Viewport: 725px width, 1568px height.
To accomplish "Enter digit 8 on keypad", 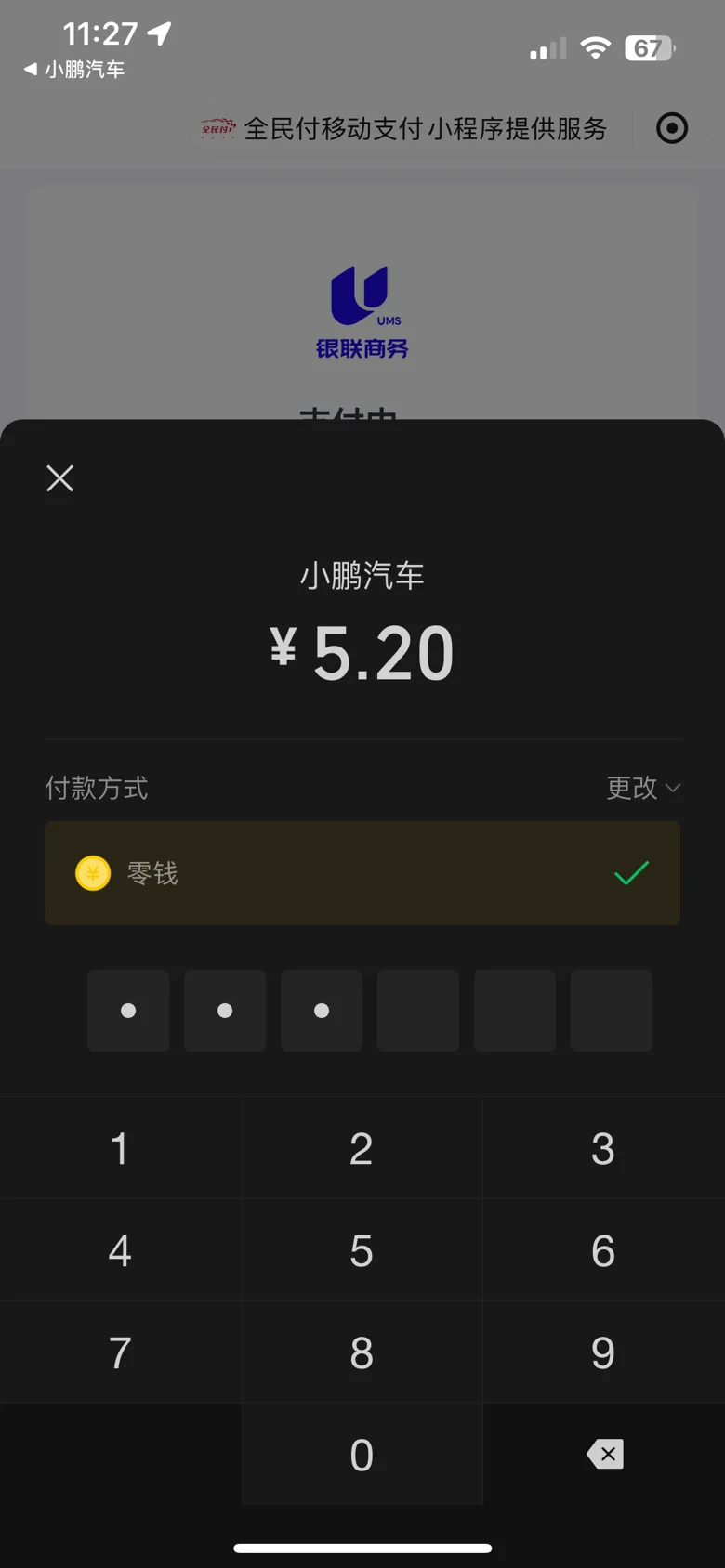I will coord(362,1353).
